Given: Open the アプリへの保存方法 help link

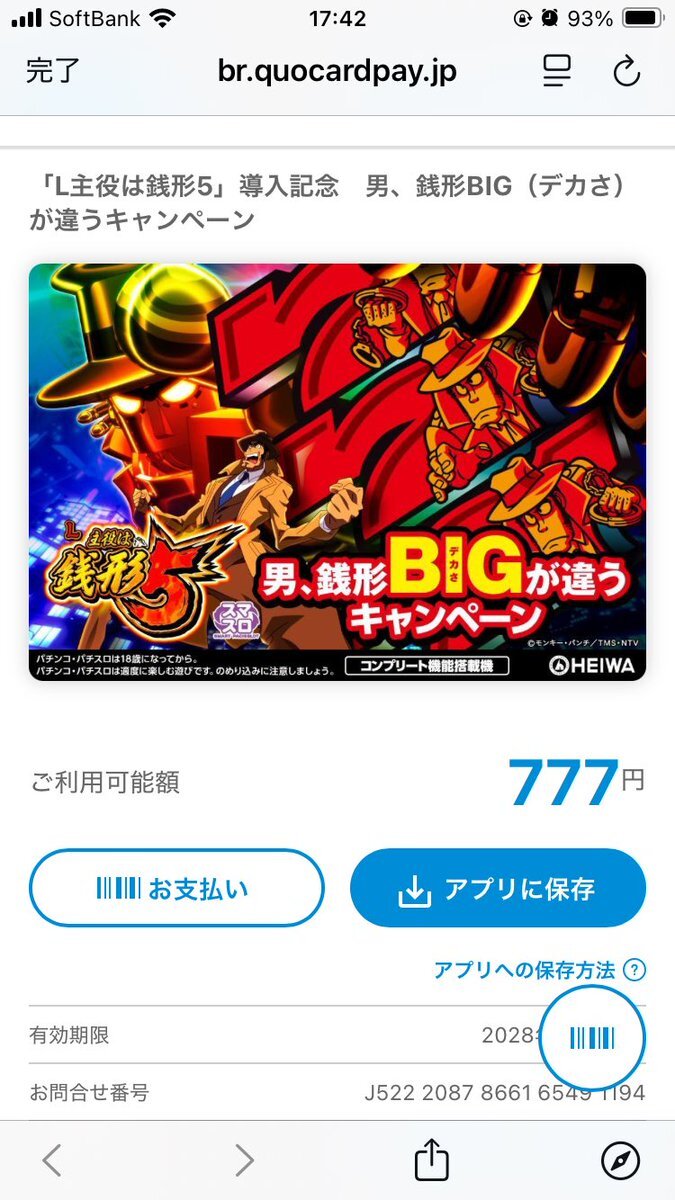Looking at the screenshot, I should 539,969.
